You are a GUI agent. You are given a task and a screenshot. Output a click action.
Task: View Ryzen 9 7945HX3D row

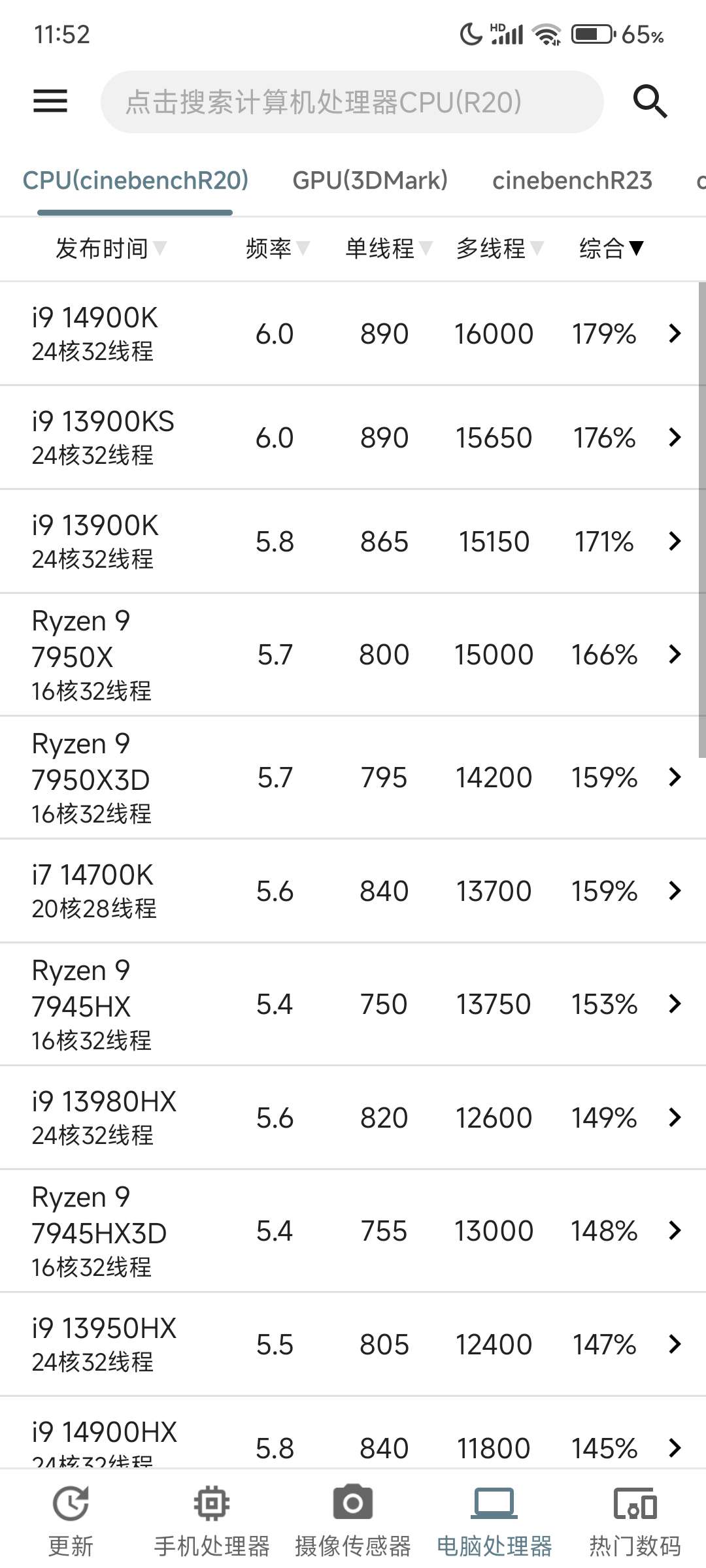pyautogui.click(x=353, y=1231)
